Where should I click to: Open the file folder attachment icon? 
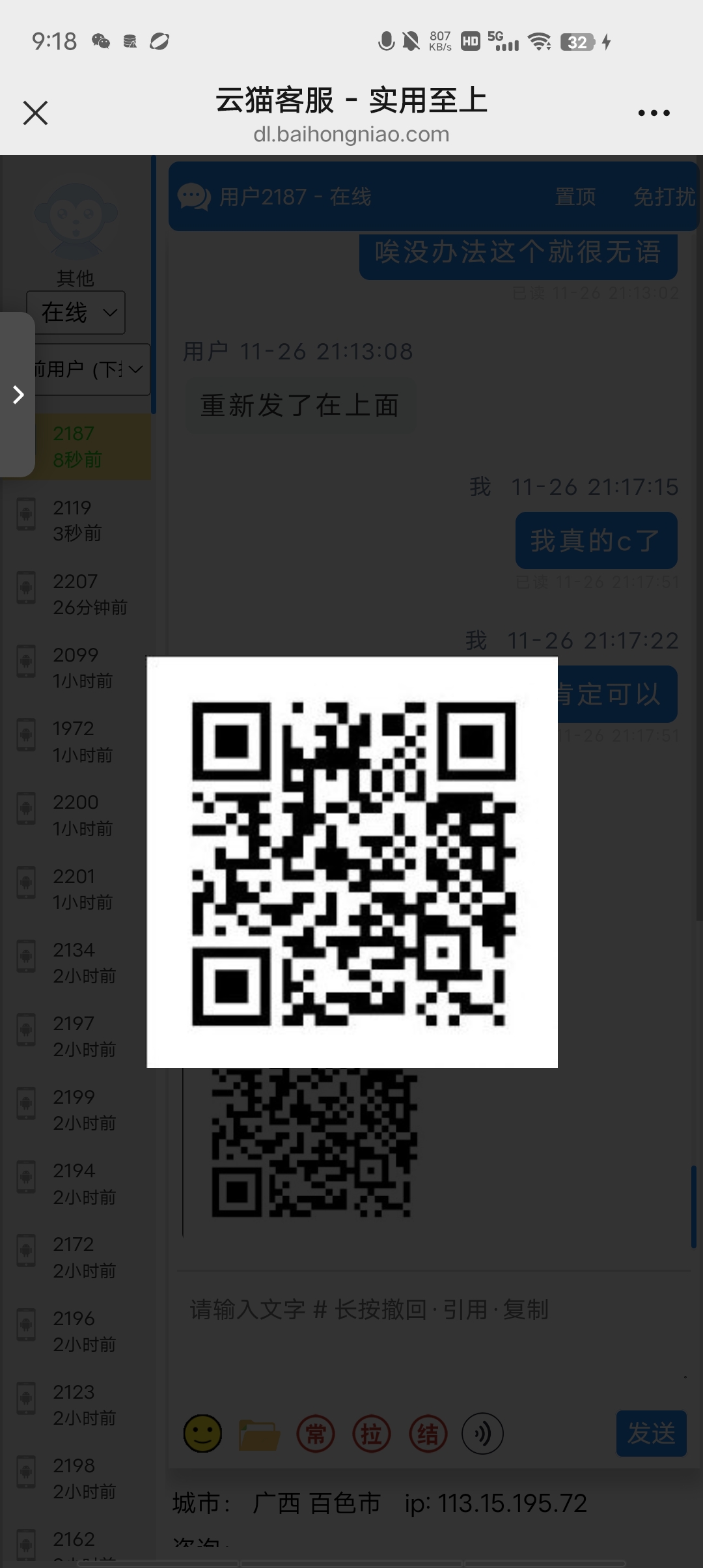coord(258,1433)
